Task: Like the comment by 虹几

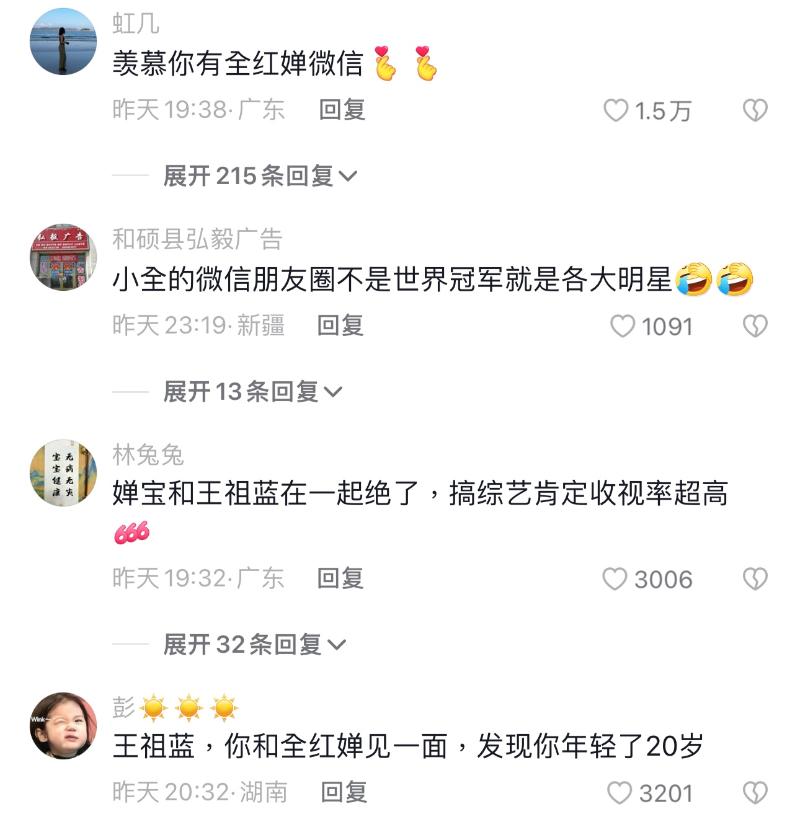Action: click(x=616, y=111)
